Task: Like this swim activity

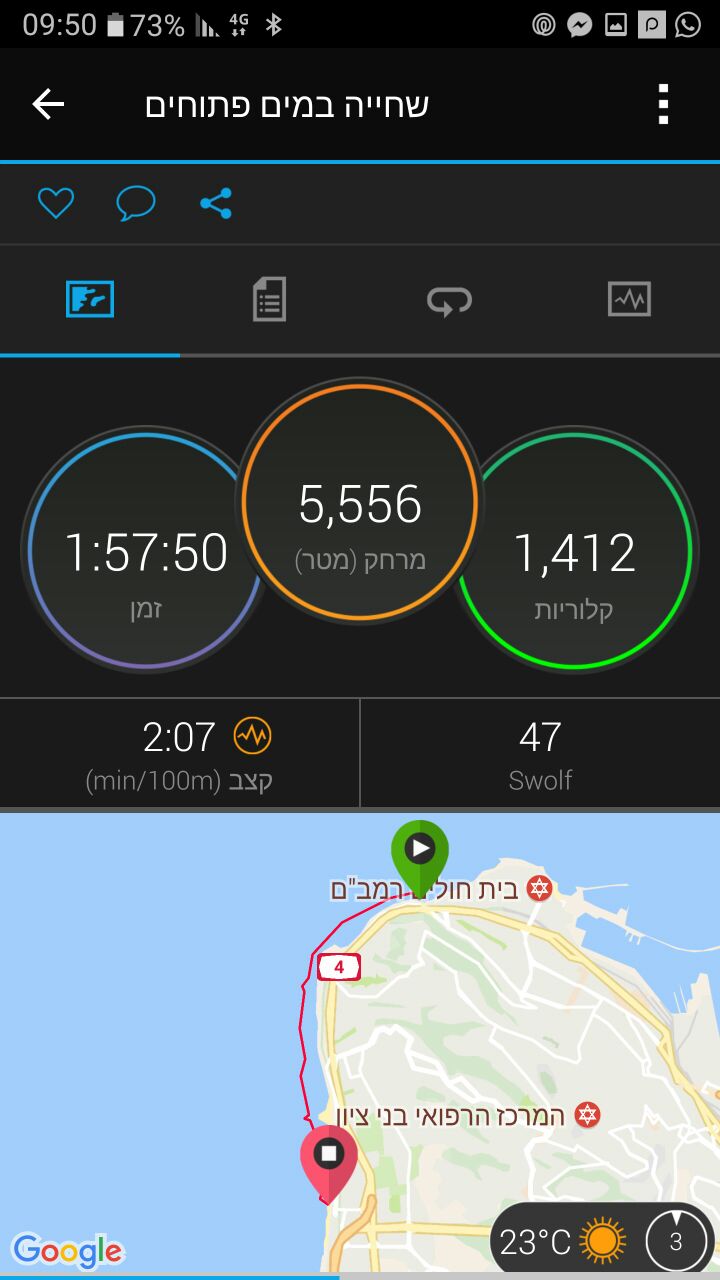Action: (56, 203)
